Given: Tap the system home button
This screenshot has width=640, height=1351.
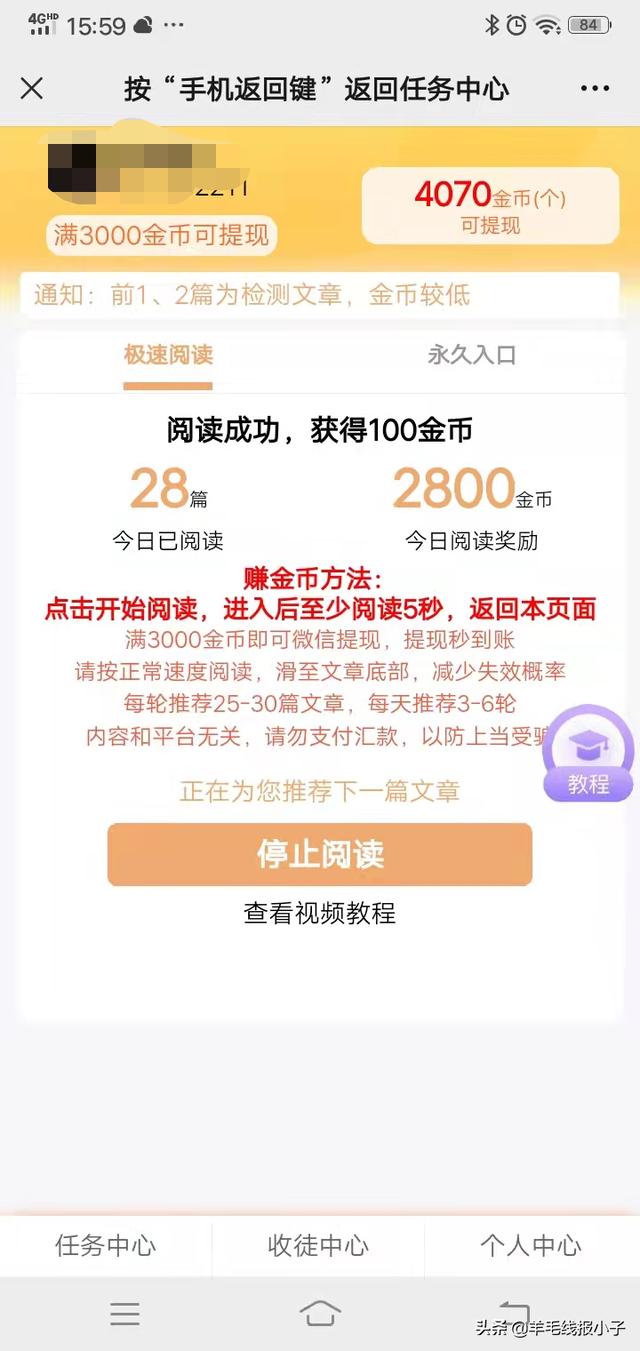Looking at the screenshot, I should tap(320, 1314).
